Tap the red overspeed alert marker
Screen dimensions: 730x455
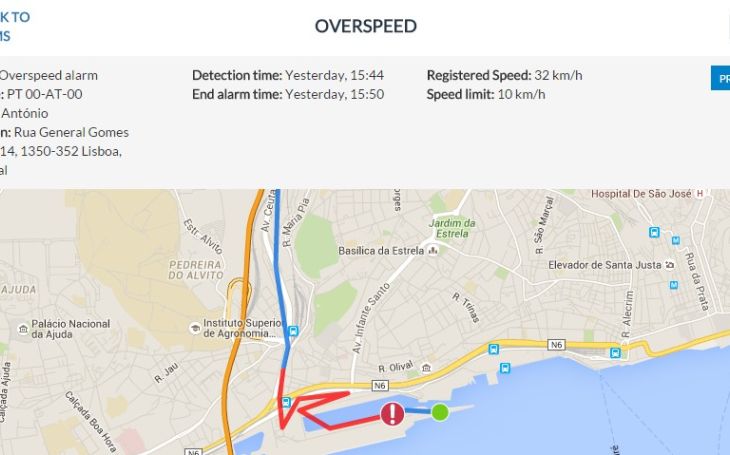pos(392,413)
